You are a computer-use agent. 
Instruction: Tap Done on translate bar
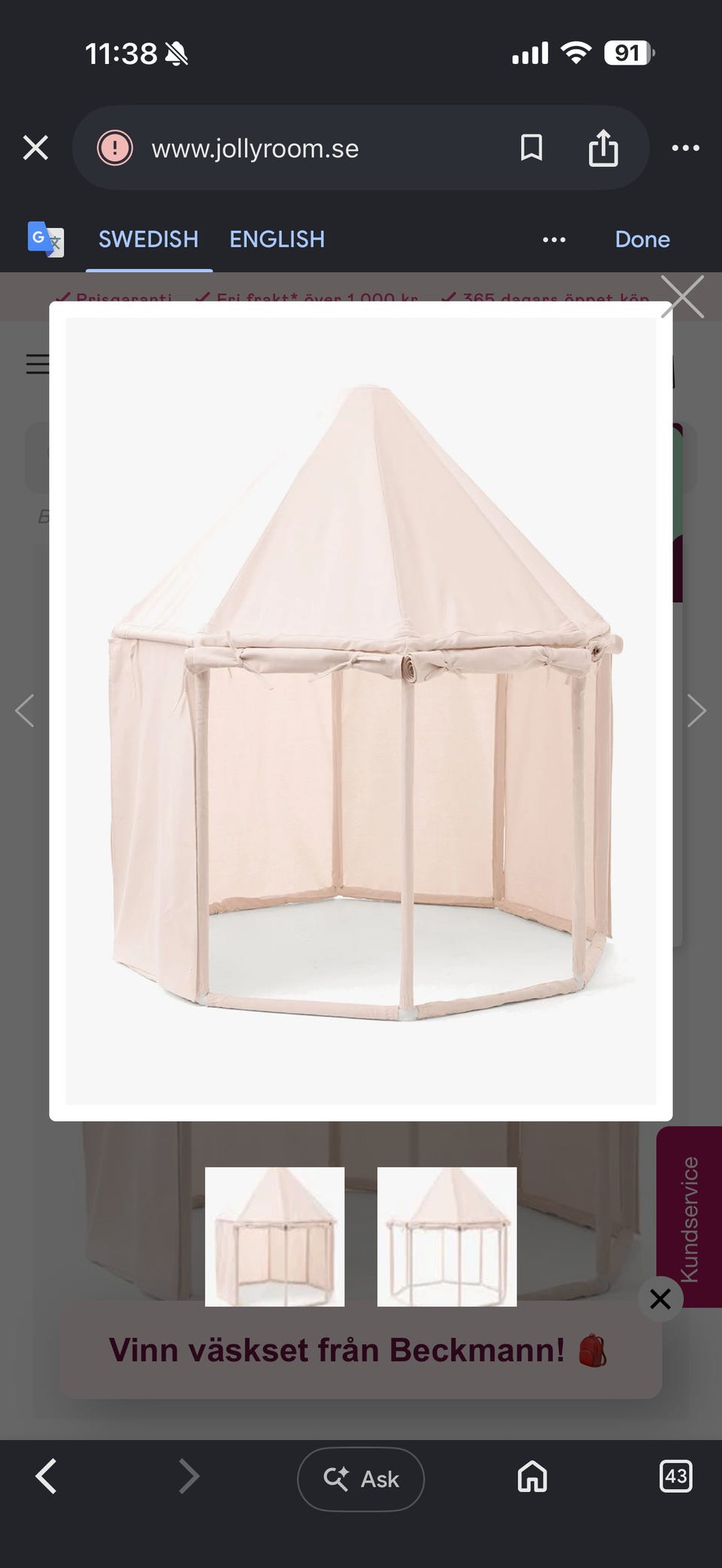pyautogui.click(x=642, y=239)
